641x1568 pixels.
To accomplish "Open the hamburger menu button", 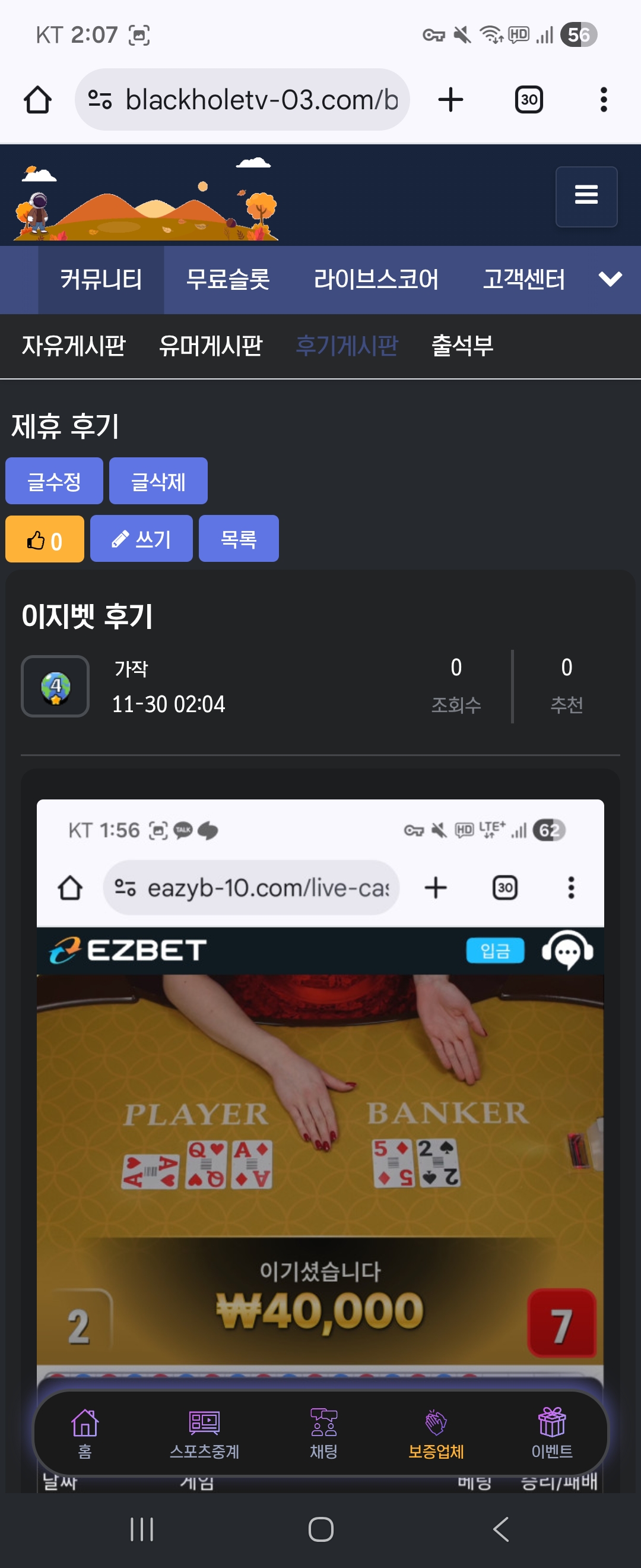I will (x=586, y=196).
